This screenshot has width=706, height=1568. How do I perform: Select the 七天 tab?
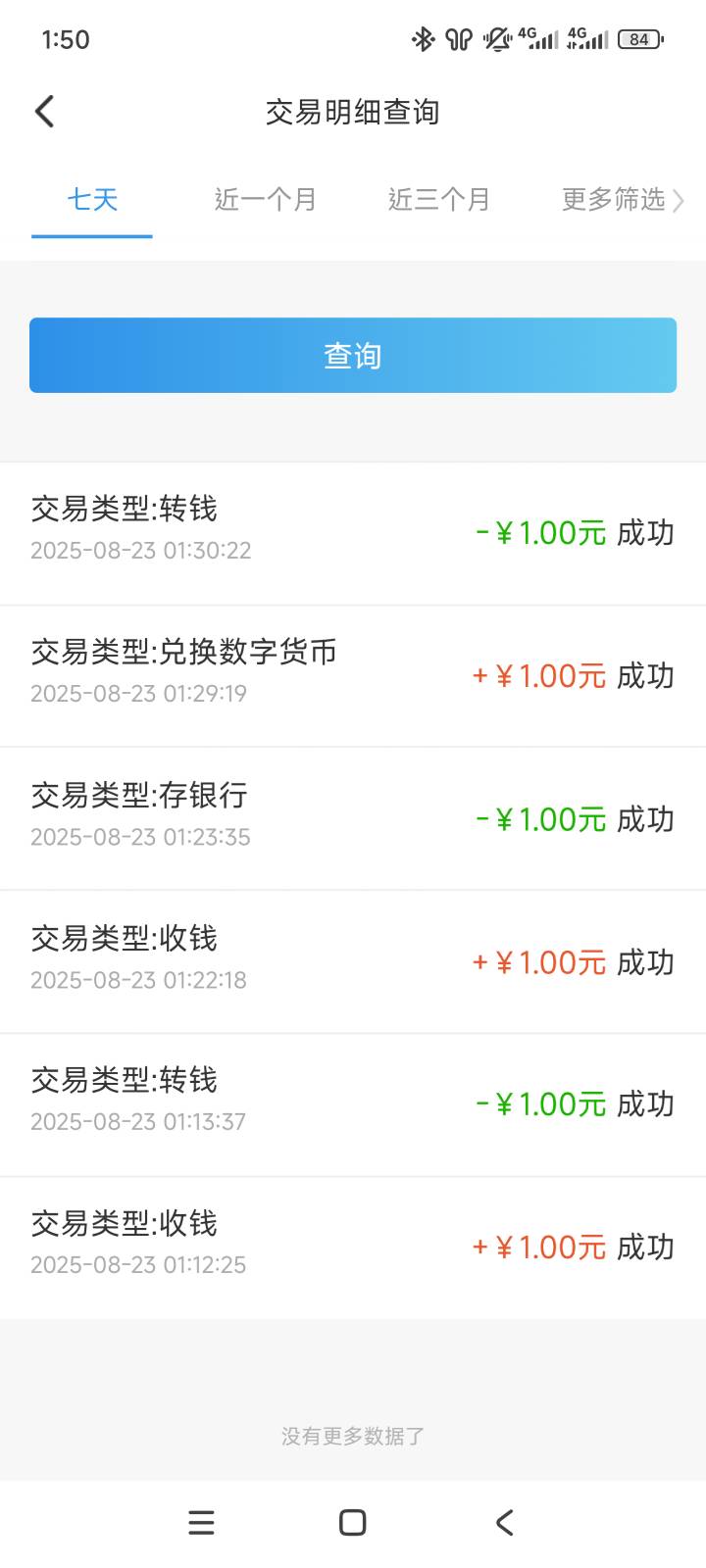92,200
